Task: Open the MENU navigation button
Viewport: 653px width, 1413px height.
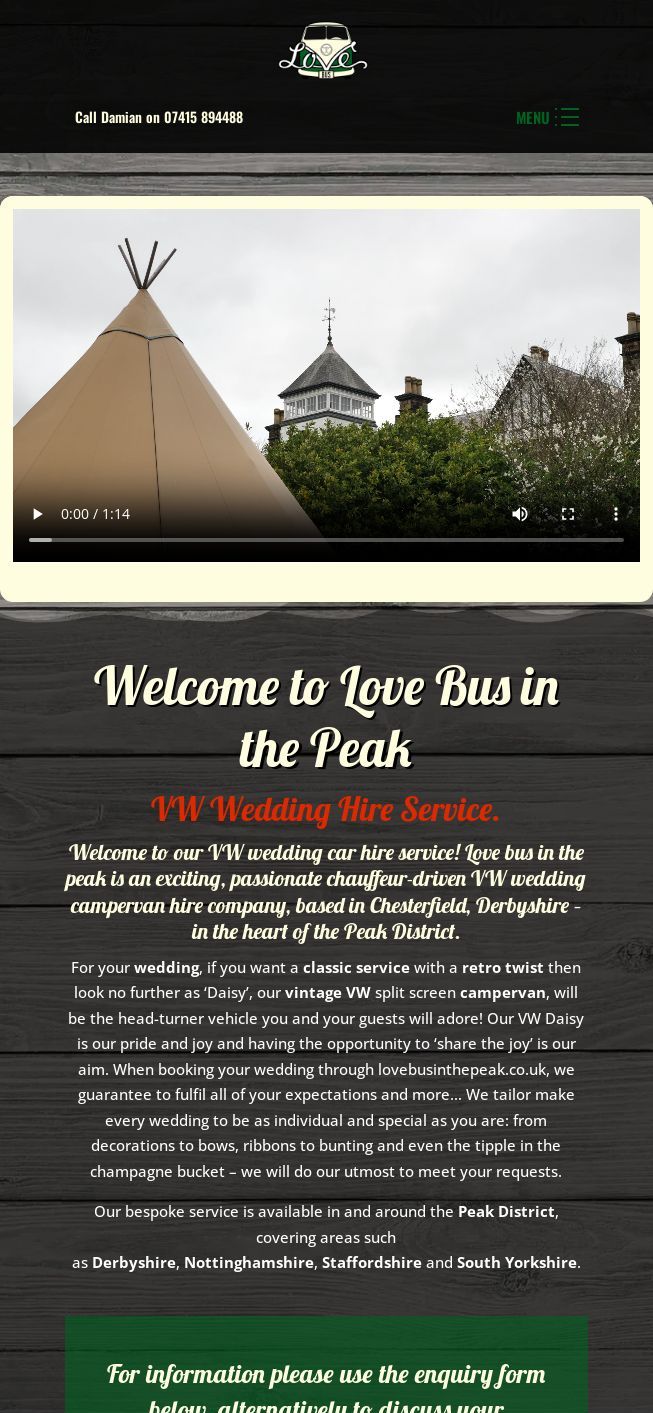Action: point(547,117)
